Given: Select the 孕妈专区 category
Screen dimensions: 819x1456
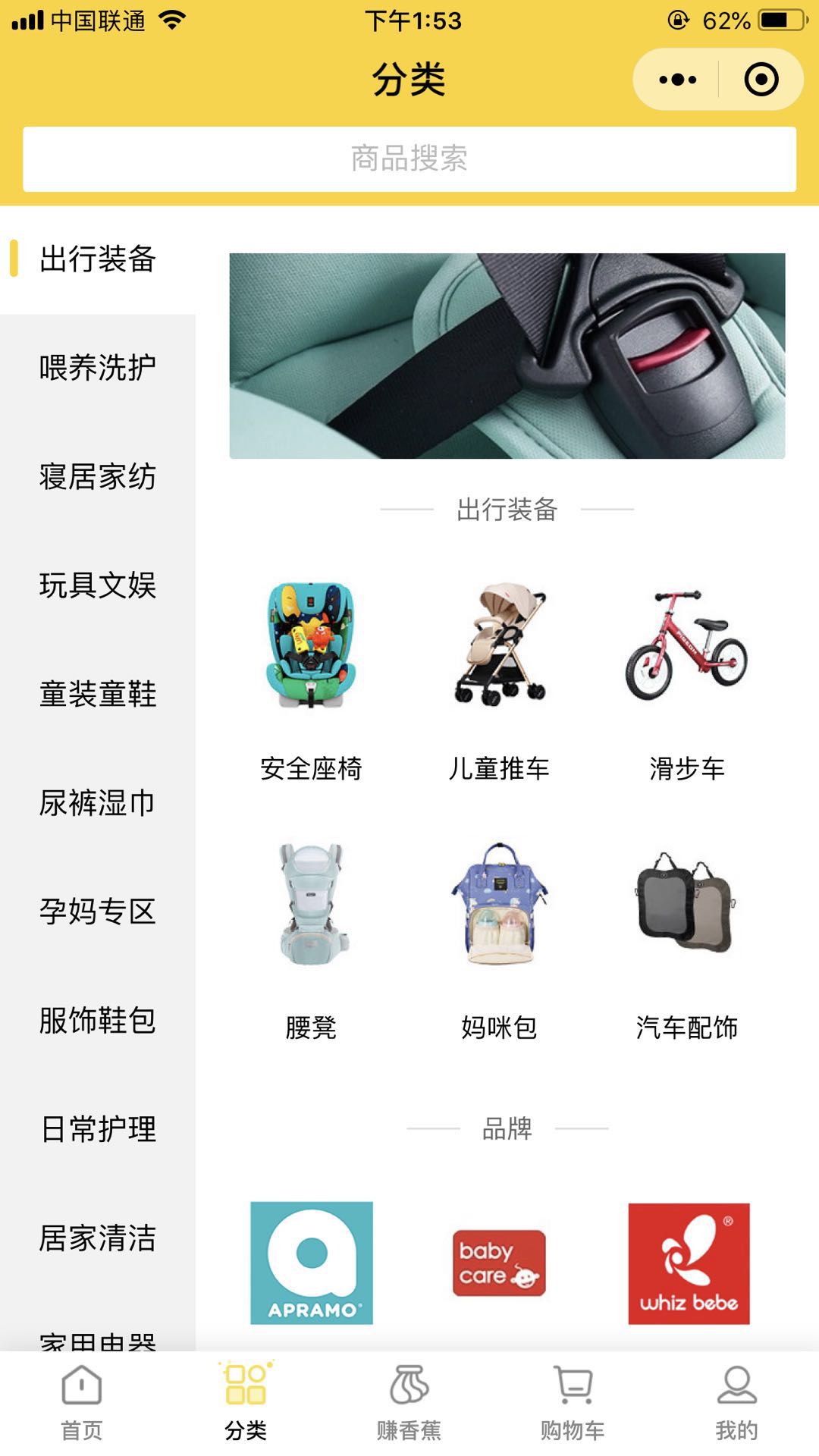Looking at the screenshot, I should click(x=98, y=911).
